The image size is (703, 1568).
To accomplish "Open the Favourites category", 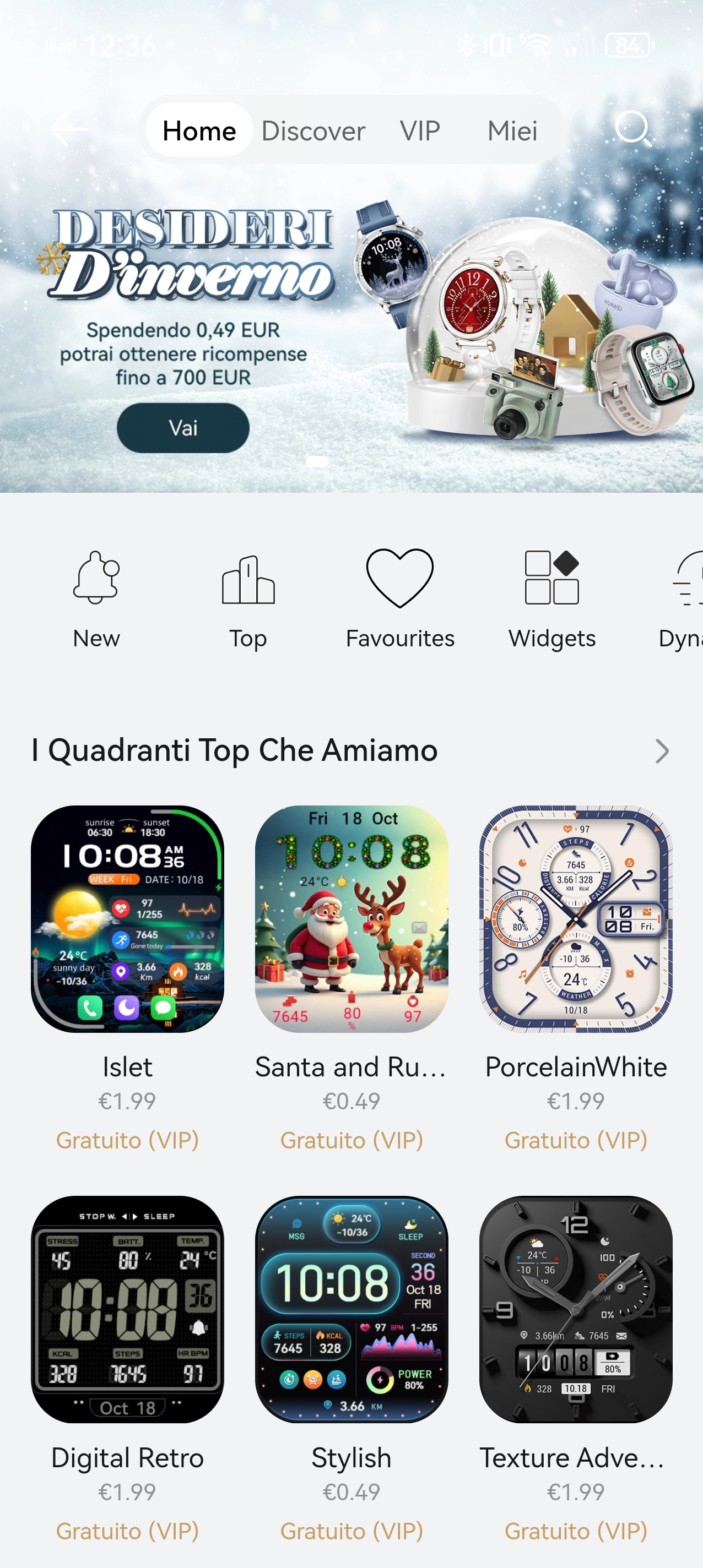I will [x=399, y=598].
